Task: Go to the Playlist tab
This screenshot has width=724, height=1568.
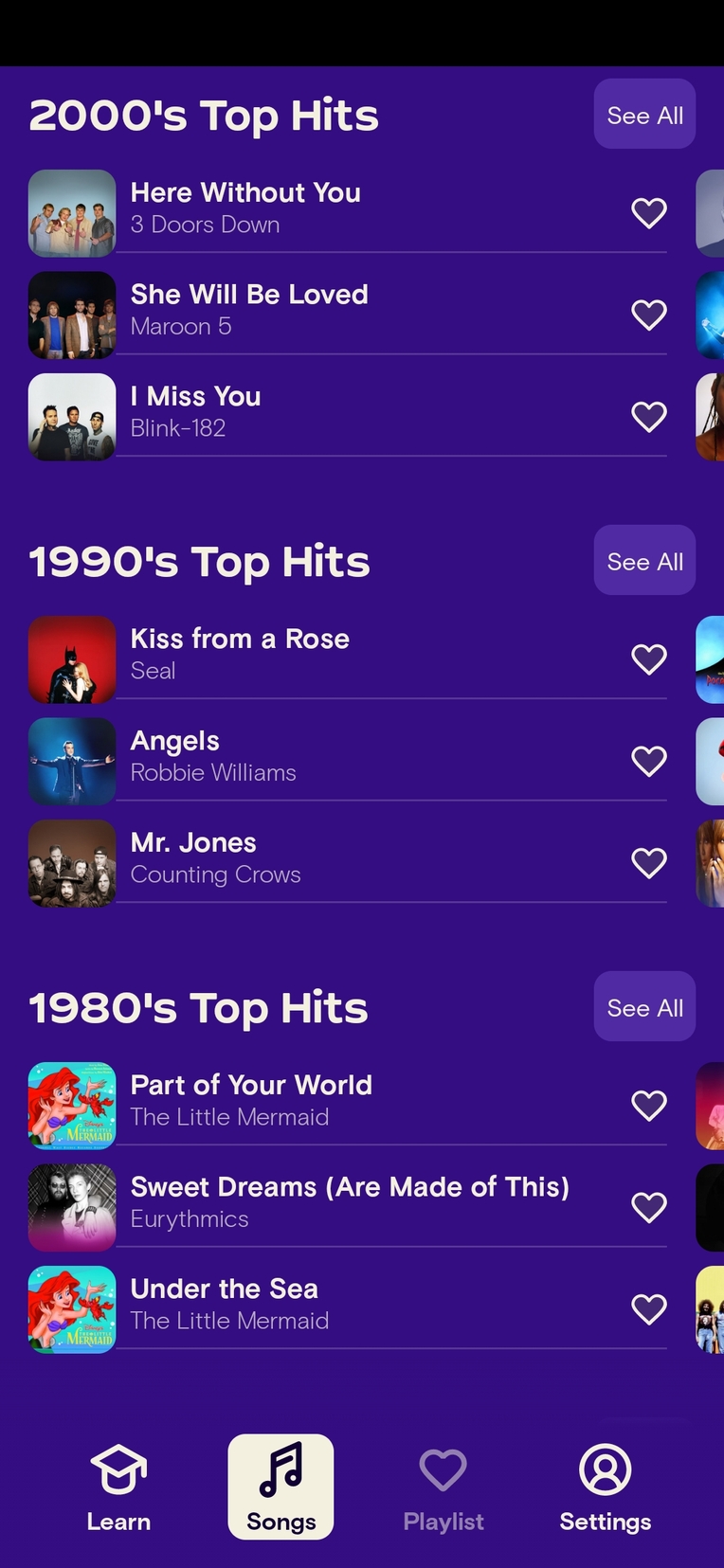Action: coord(443,1487)
